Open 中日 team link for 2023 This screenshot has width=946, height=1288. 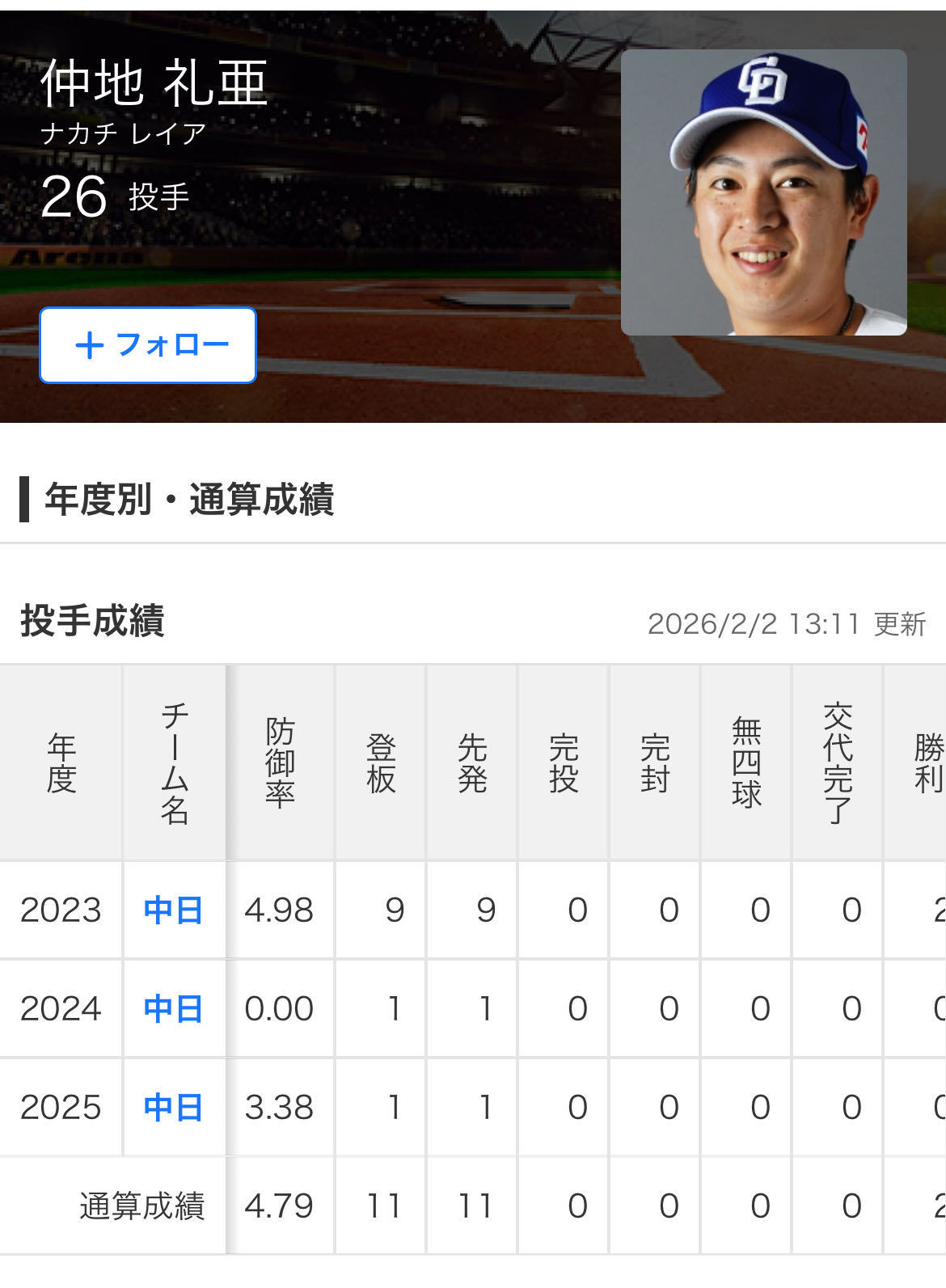point(173,910)
